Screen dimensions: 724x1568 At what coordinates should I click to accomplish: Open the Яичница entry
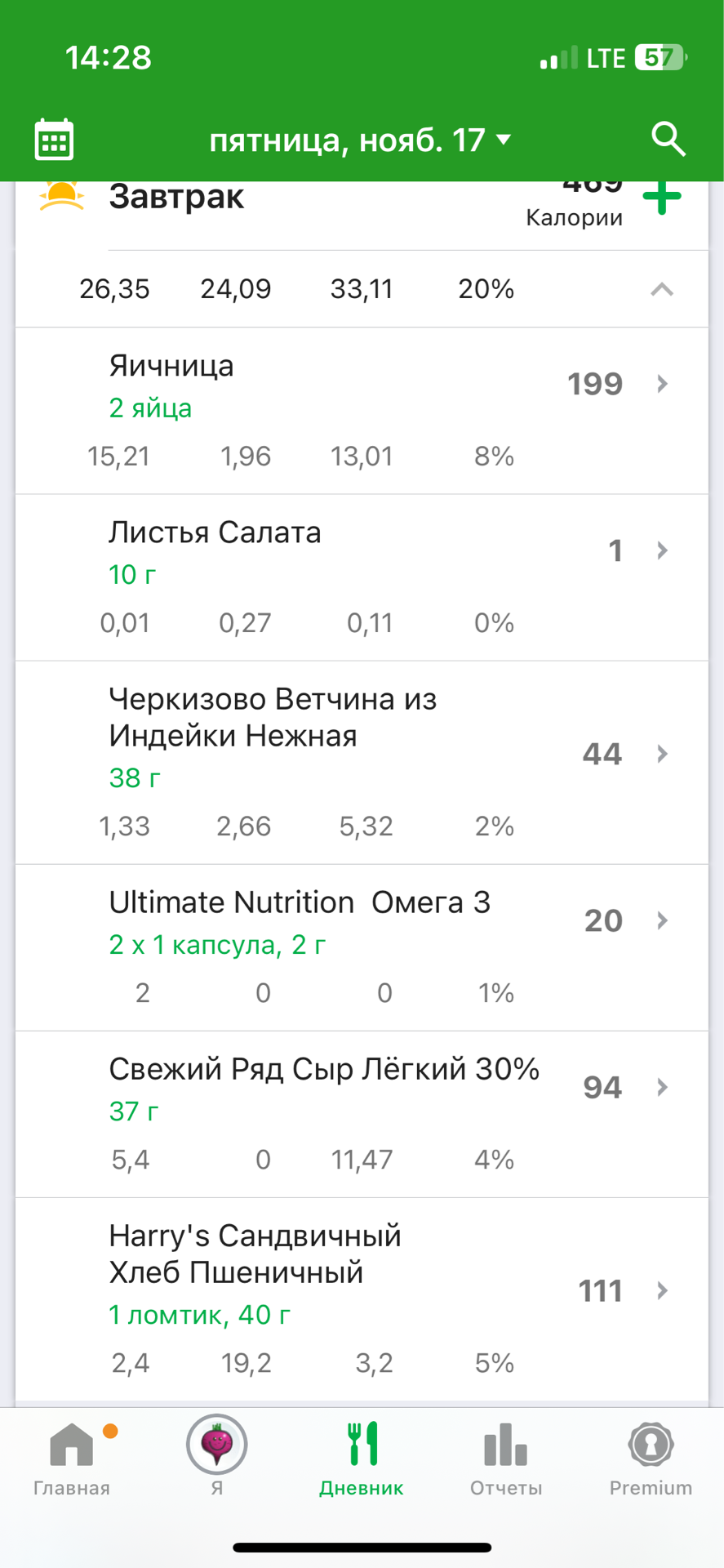[x=361, y=410]
